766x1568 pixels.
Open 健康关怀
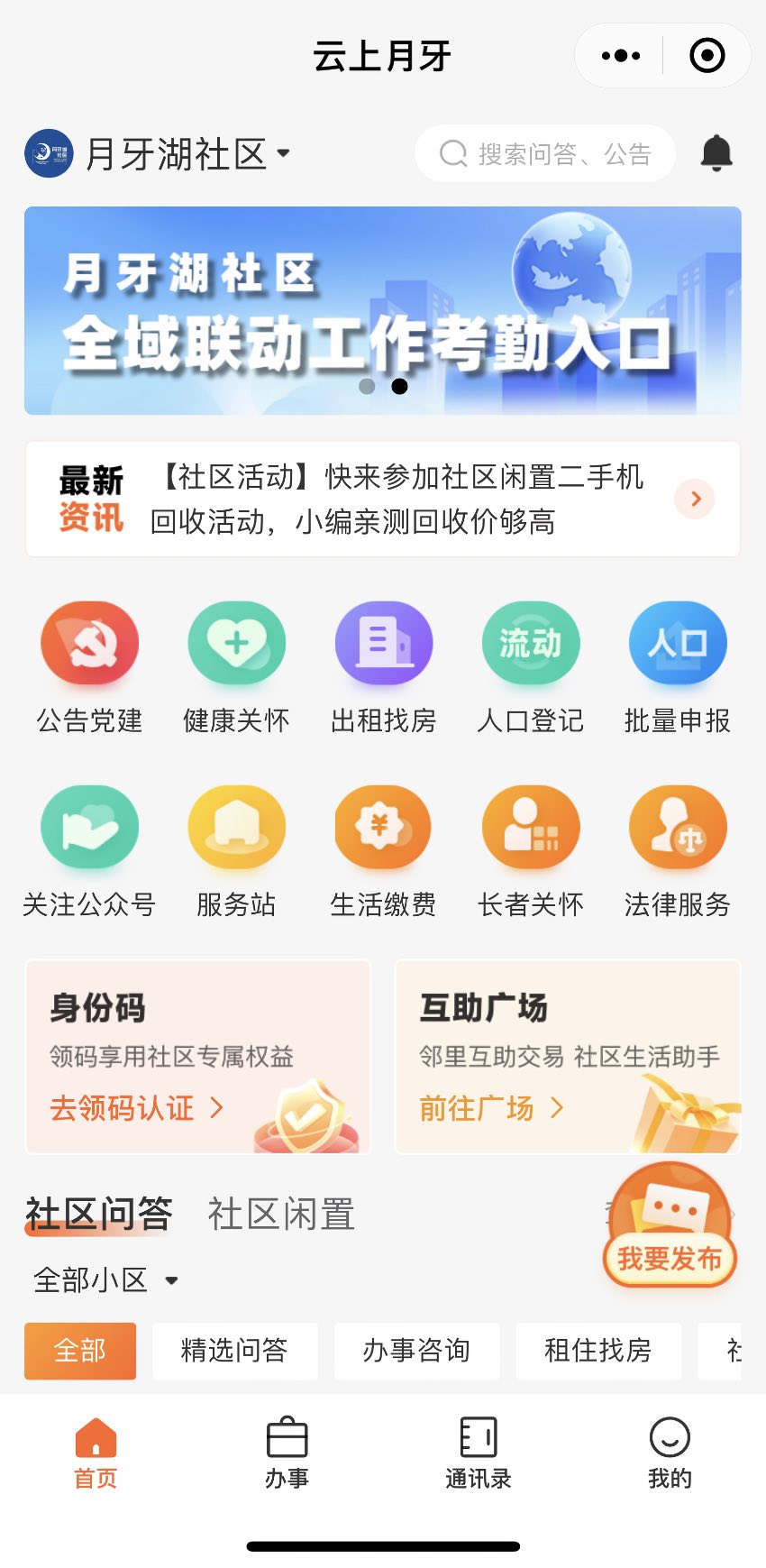tap(236, 668)
